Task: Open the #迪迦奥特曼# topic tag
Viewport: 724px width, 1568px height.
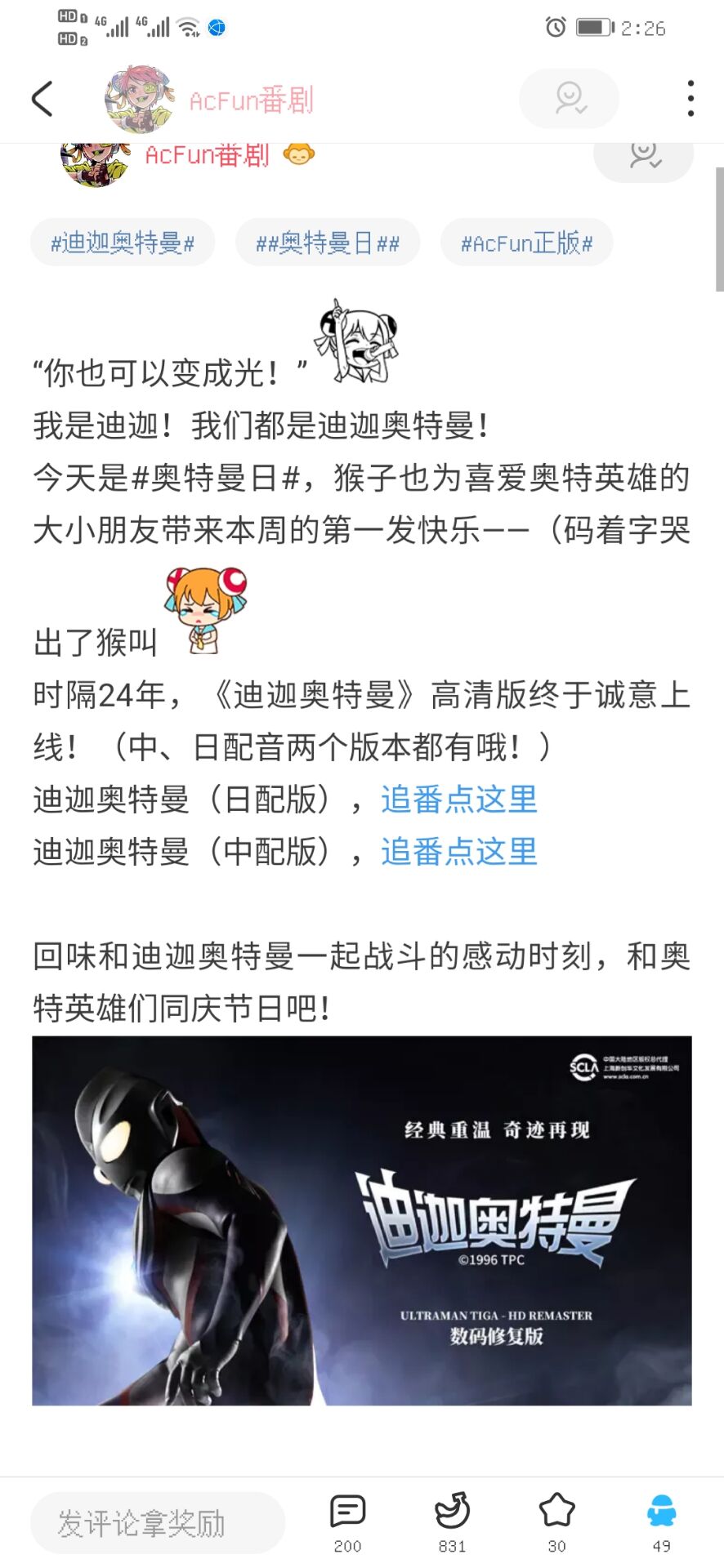Action: click(123, 243)
